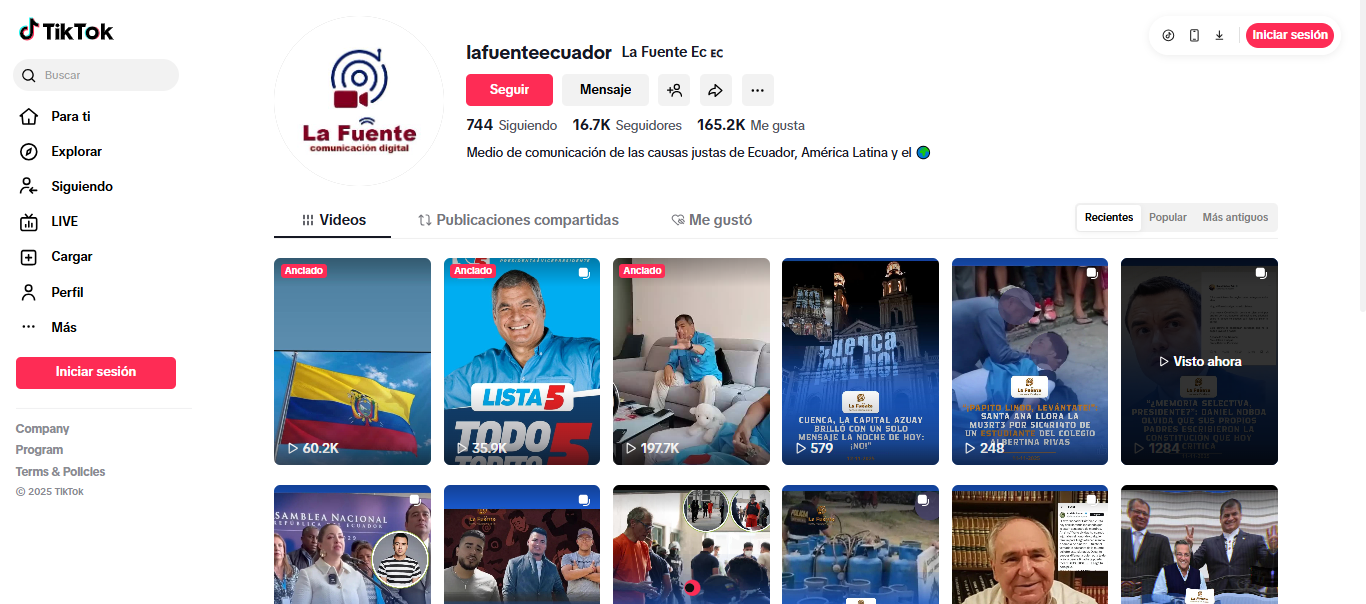The width and height of the screenshot is (1366, 604).
Task: Send a message via the Mensaje button
Action: [605, 90]
